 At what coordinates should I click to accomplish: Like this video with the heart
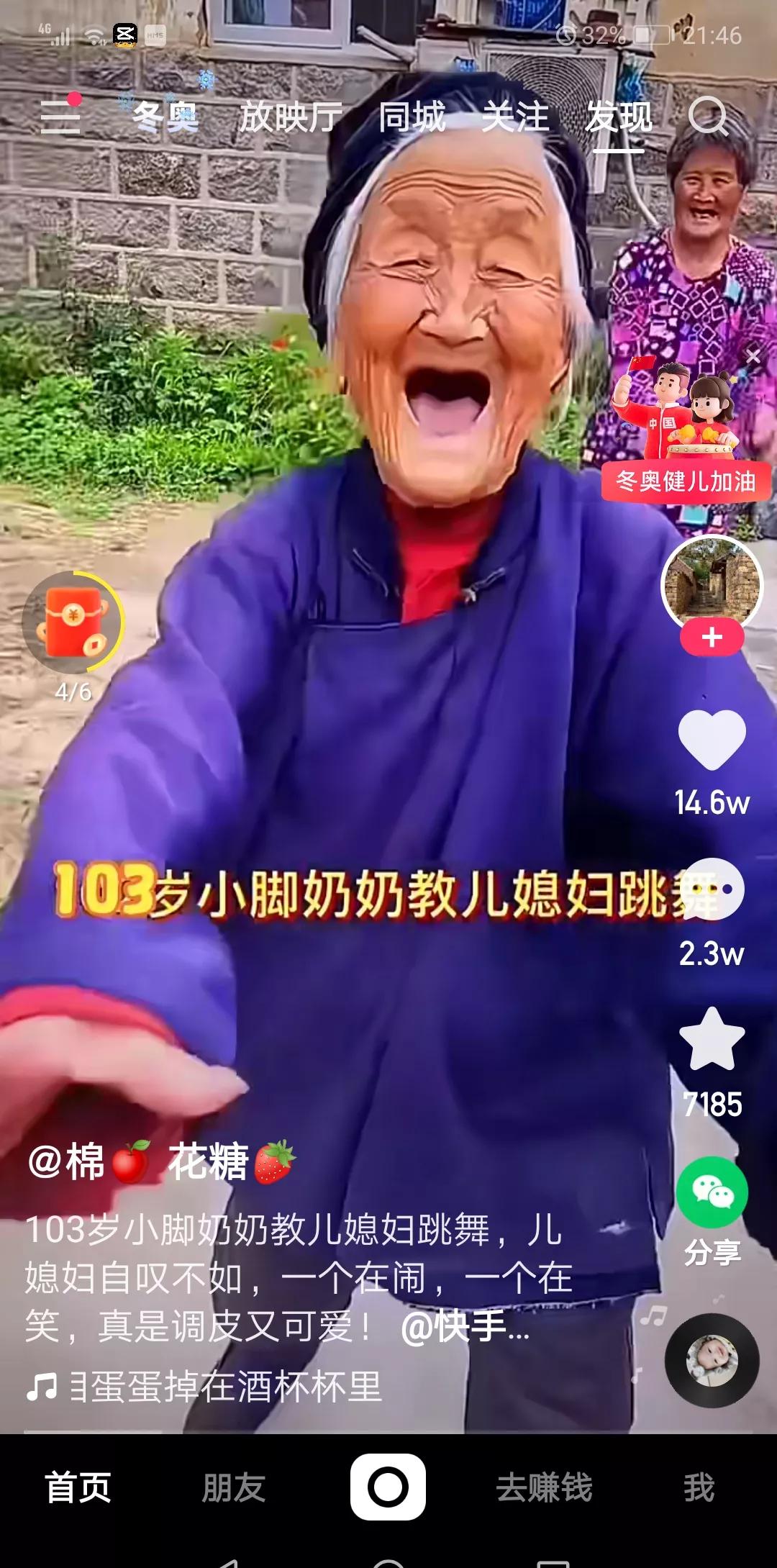pos(712,740)
